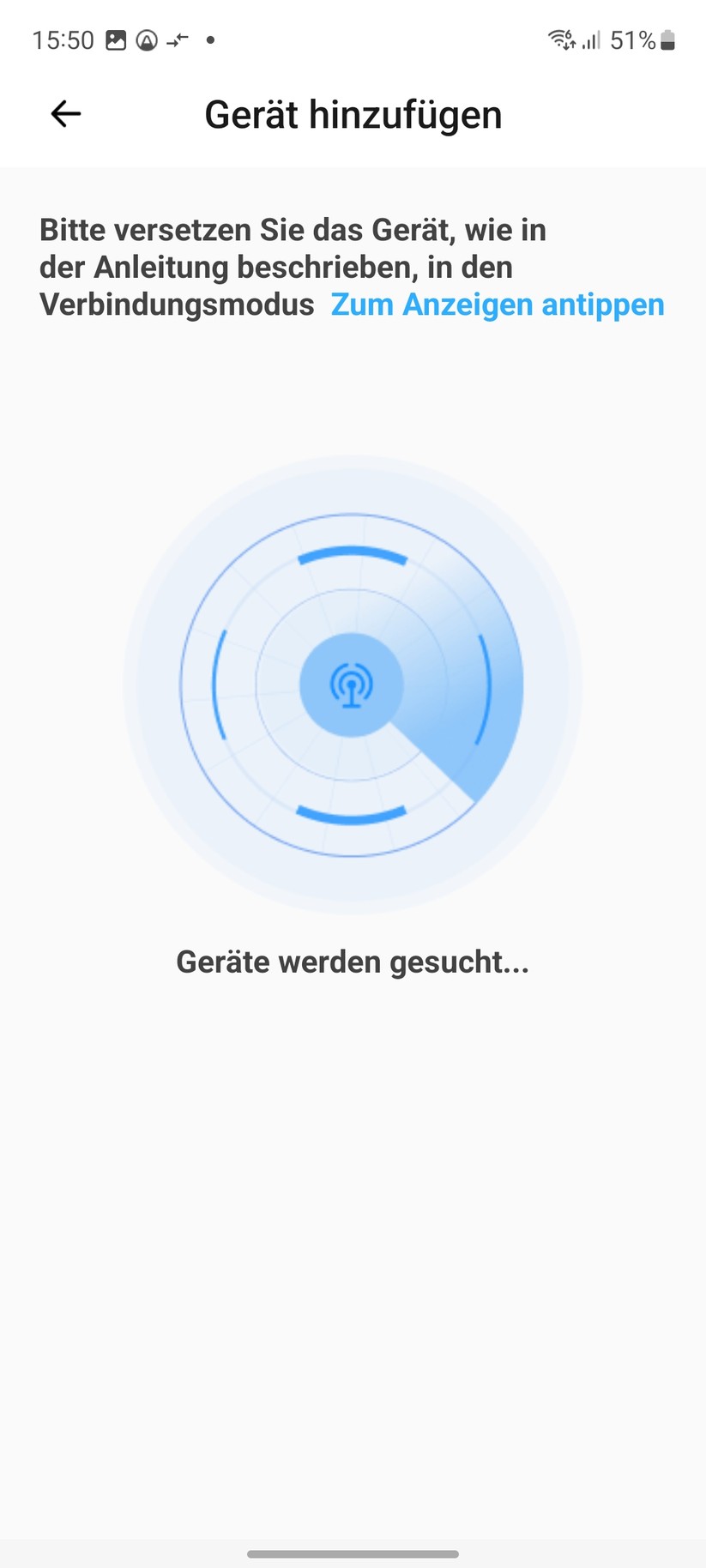The height and width of the screenshot is (1568, 706).
Task: Click the mobile signal strength bars
Action: point(591,40)
